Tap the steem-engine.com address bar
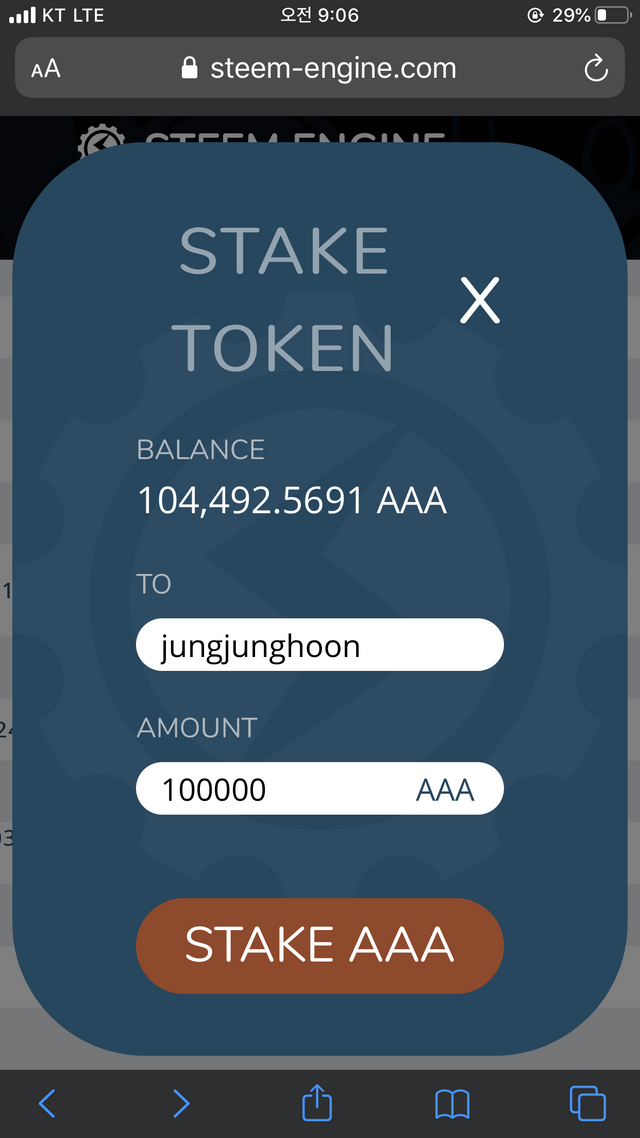This screenshot has width=640, height=1138. click(319, 67)
